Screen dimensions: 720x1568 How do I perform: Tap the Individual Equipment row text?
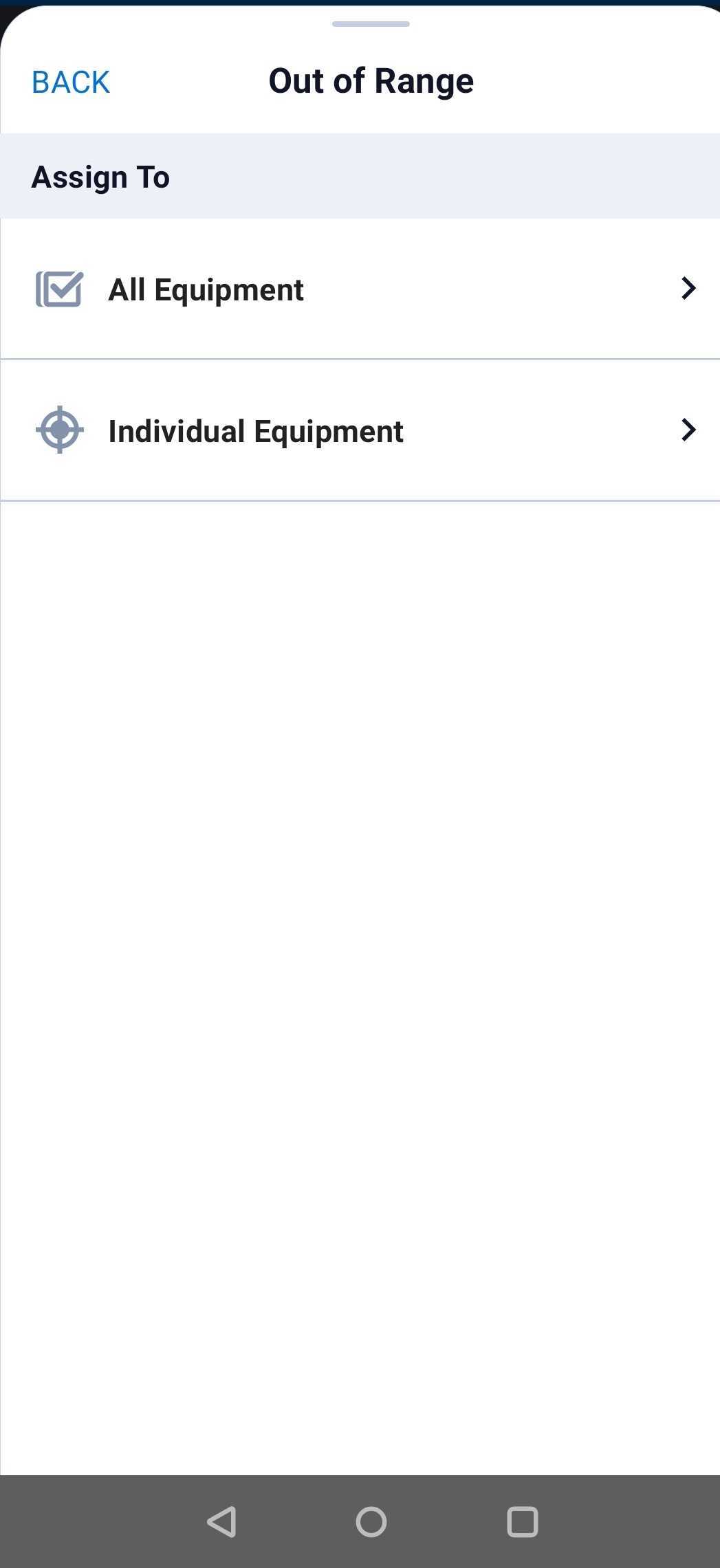tap(255, 430)
